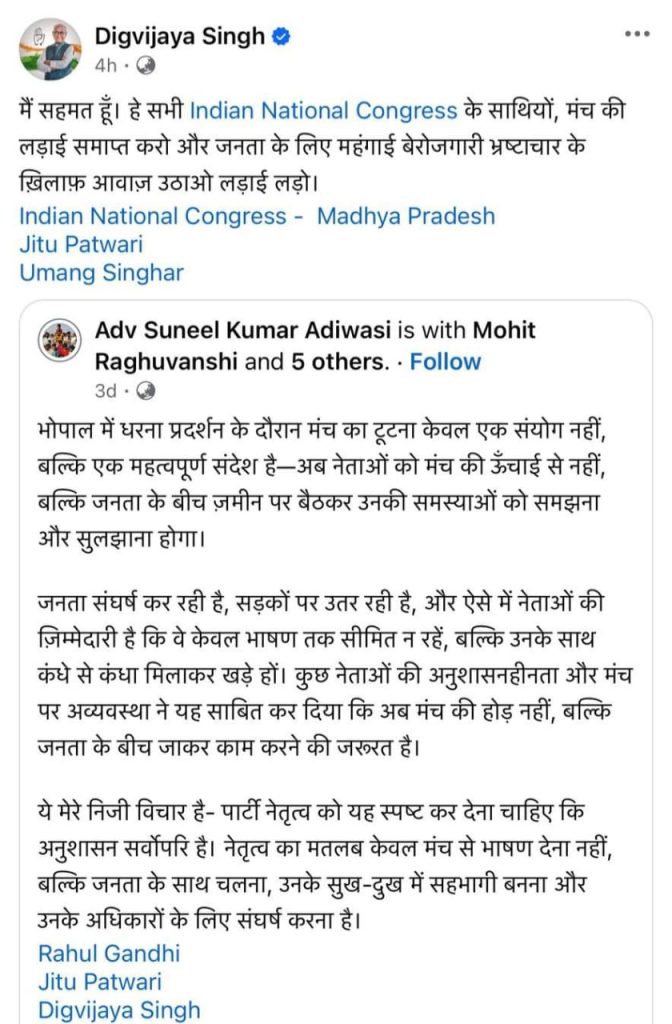Open Jitu Patwari tag above Umang Singhar
The width and height of the screenshot is (672, 1024).
(x=81, y=244)
